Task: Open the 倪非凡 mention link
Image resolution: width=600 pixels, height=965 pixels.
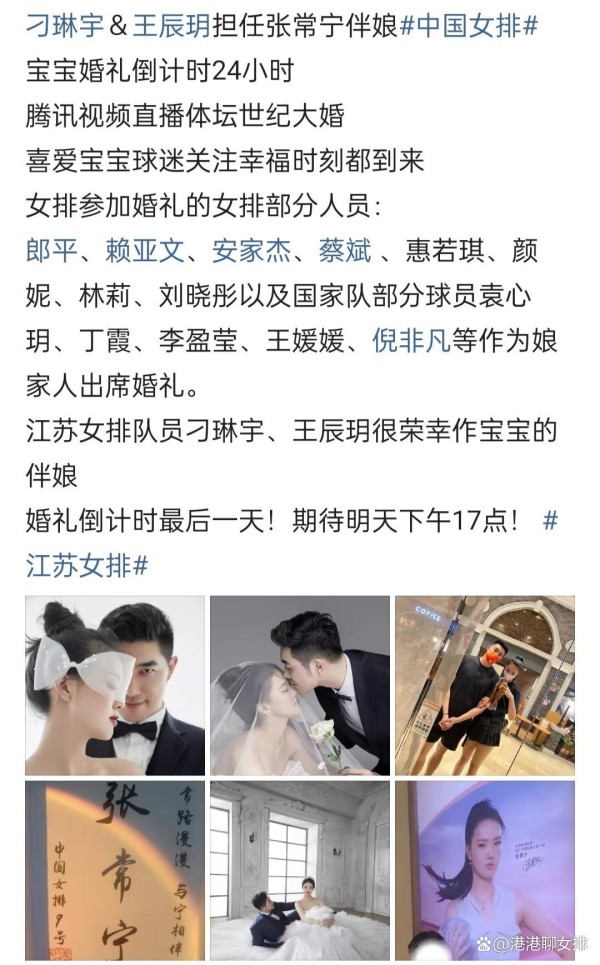Action: coord(412,341)
